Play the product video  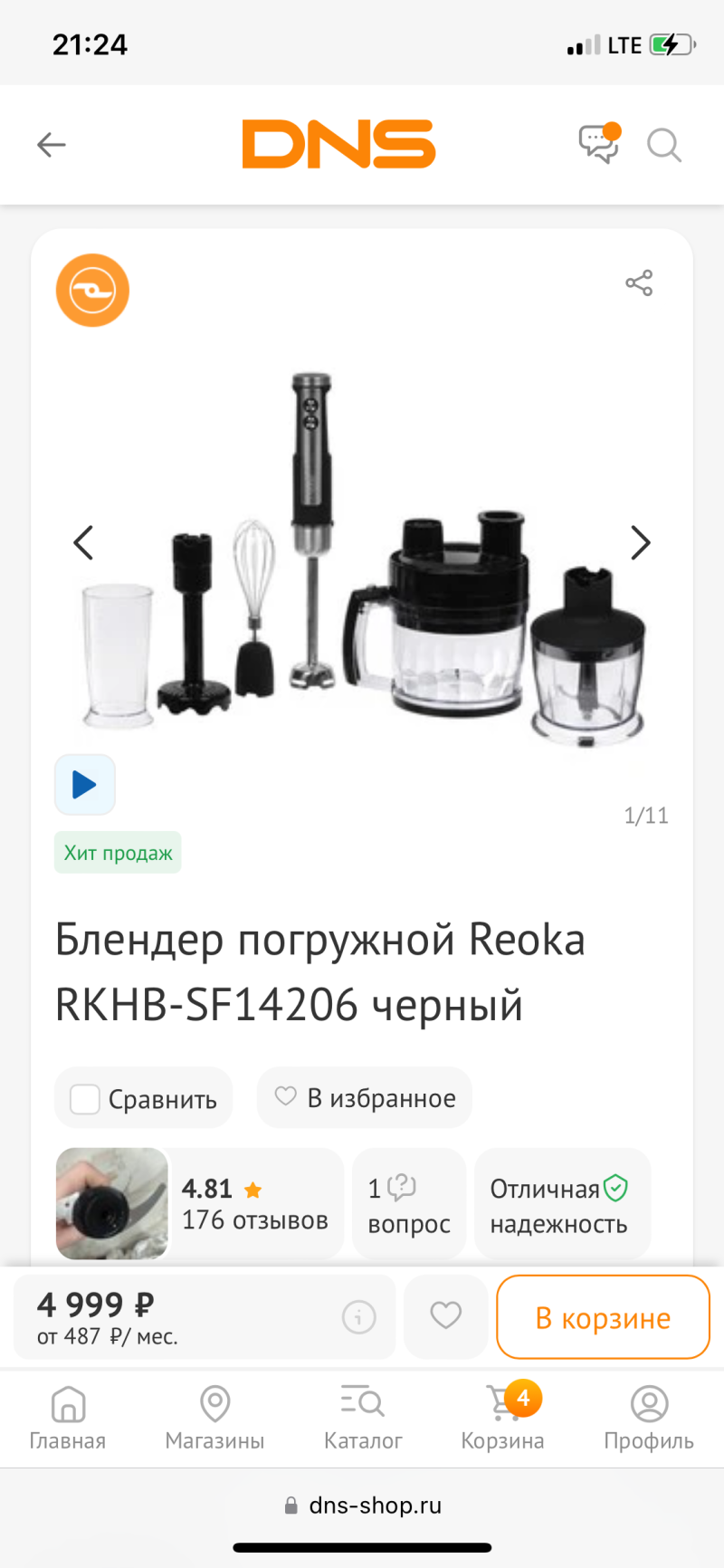point(85,784)
